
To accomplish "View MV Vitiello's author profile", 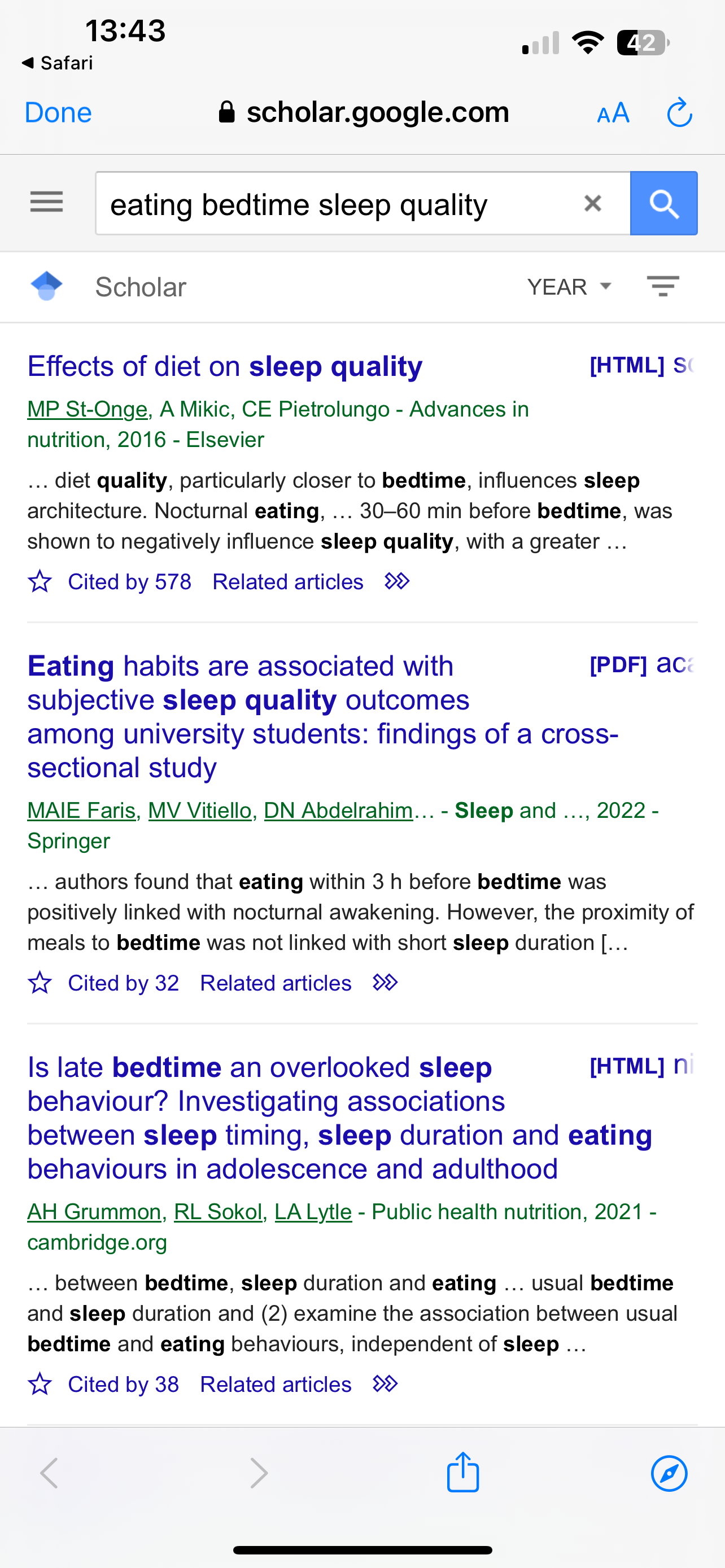I will [200, 811].
